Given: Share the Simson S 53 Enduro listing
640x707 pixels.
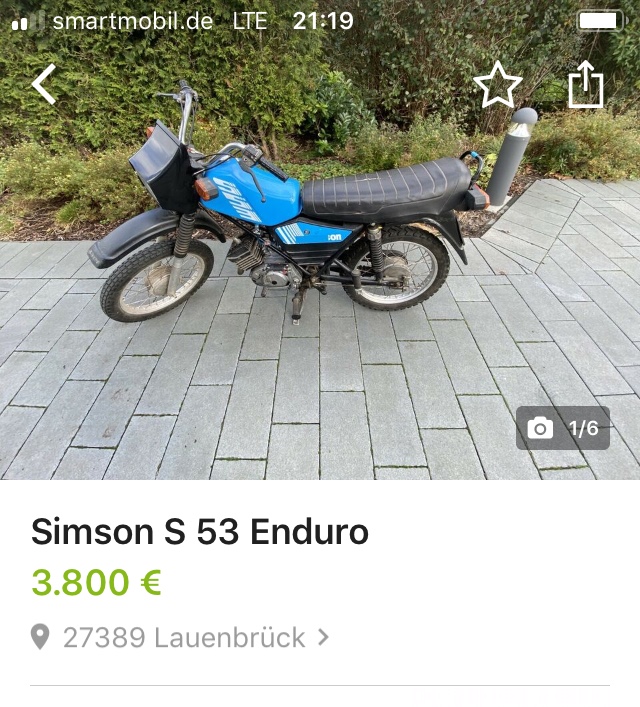Looking at the screenshot, I should tap(586, 85).
